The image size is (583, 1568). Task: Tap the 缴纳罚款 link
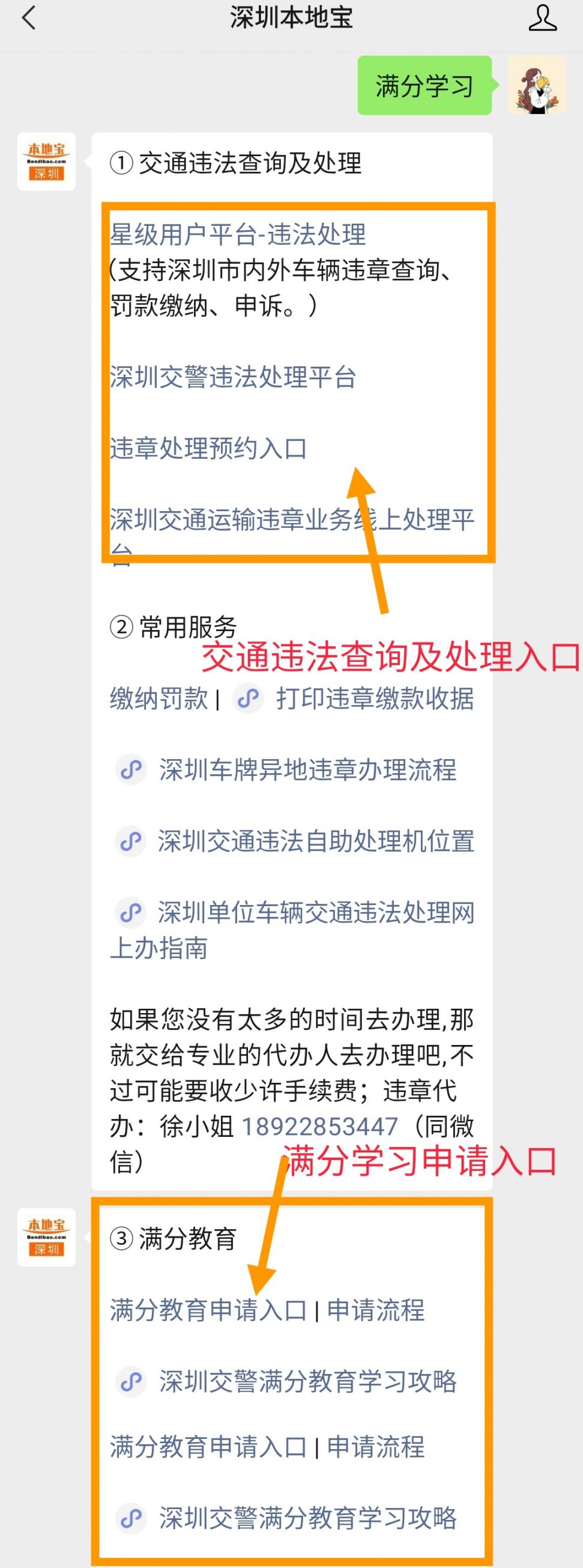[x=160, y=698]
